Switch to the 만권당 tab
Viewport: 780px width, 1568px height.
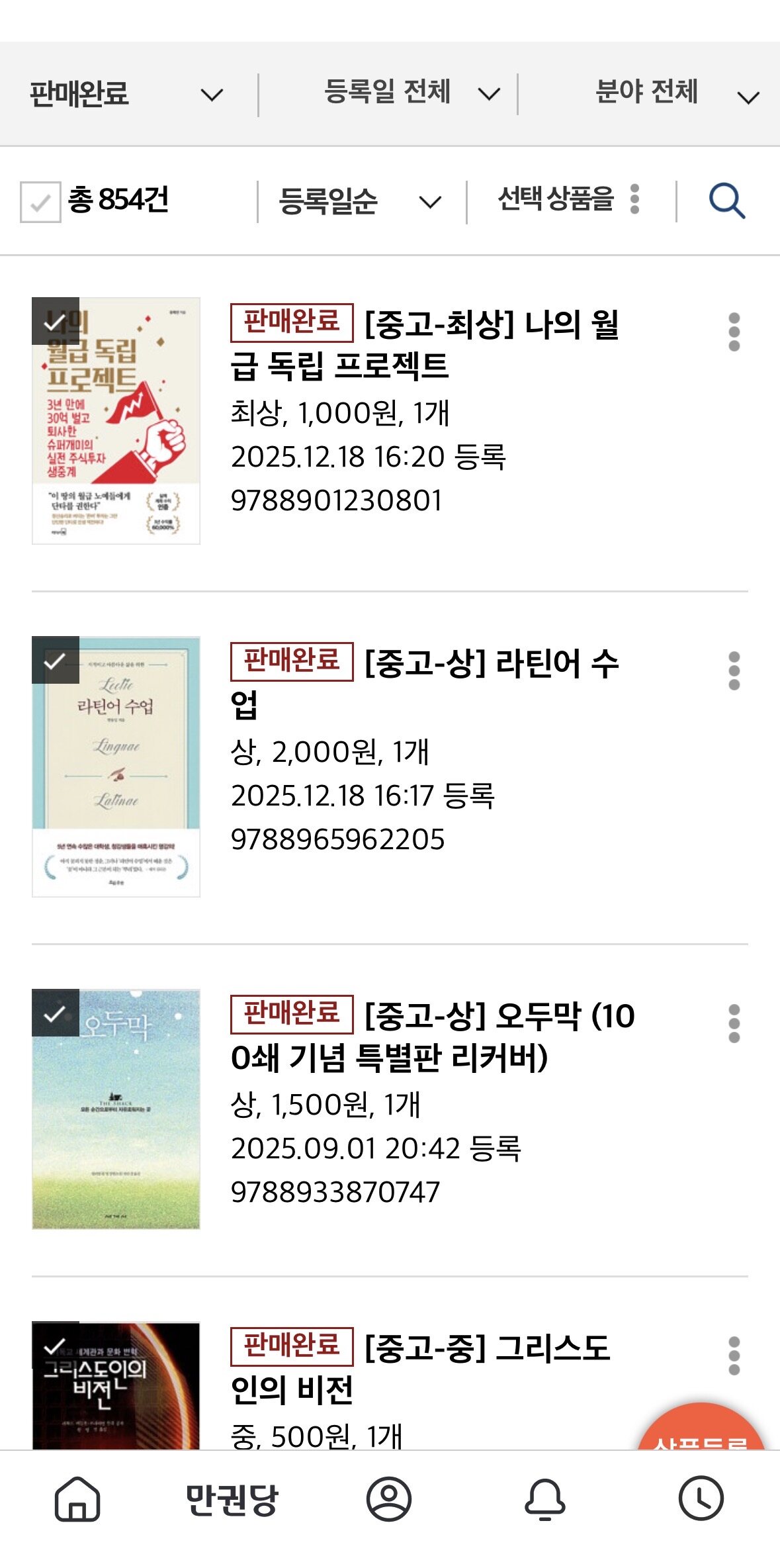pyautogui.click(x=232, y=1500)
